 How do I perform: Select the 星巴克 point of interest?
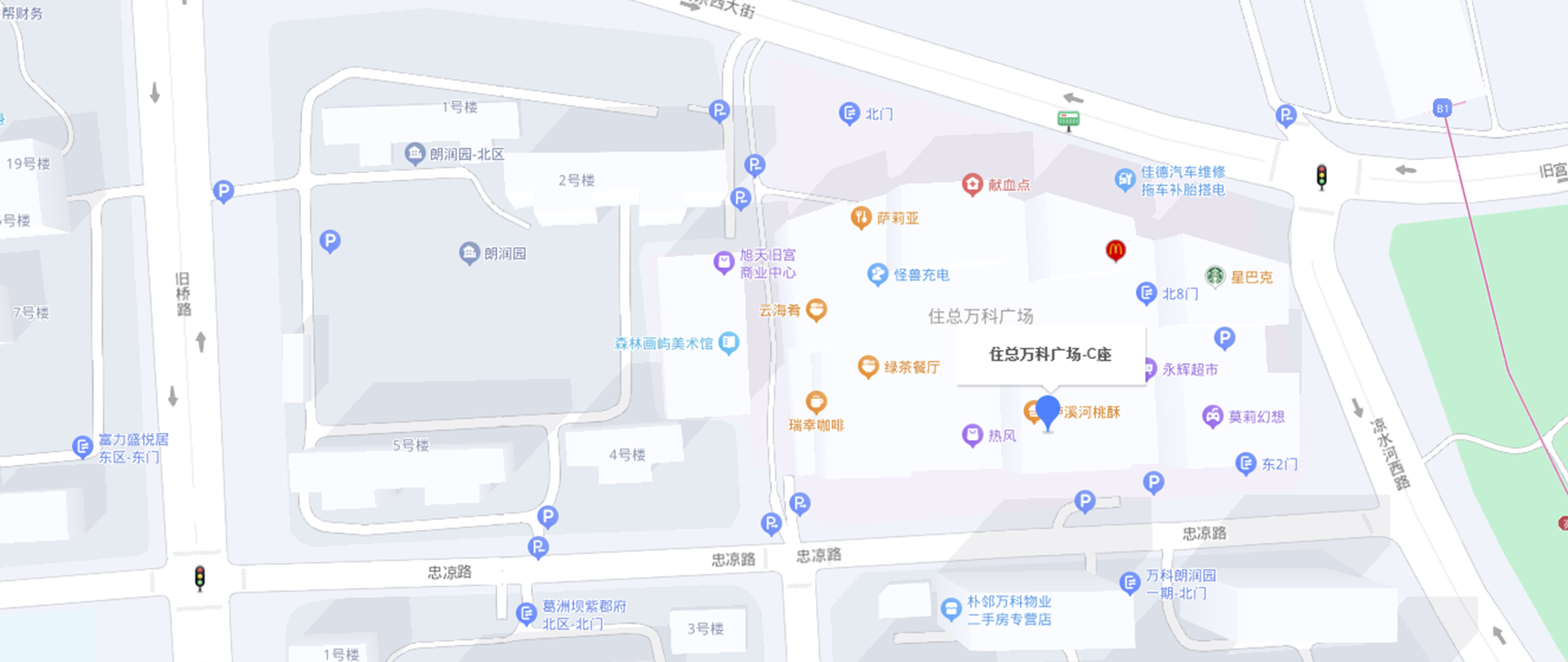1215,277
